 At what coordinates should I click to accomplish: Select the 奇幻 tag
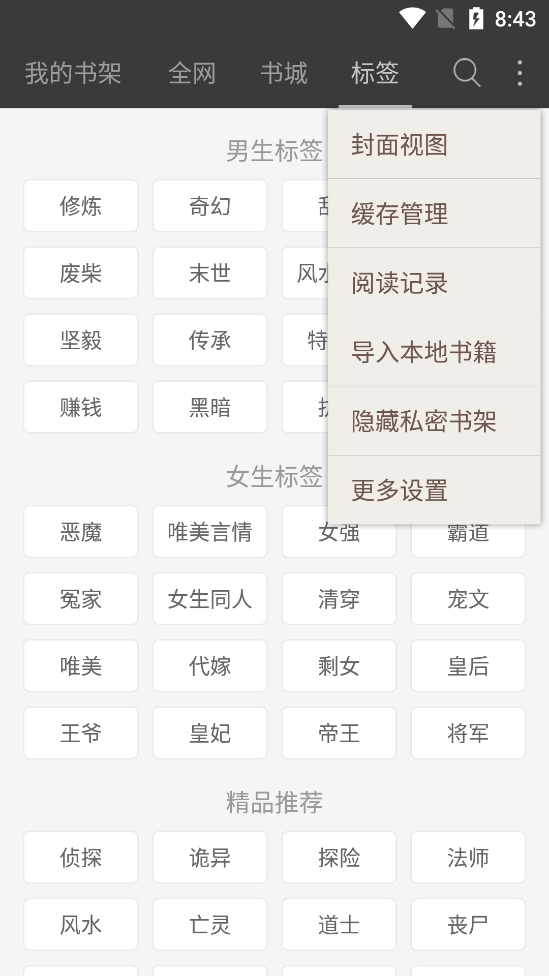210,206
